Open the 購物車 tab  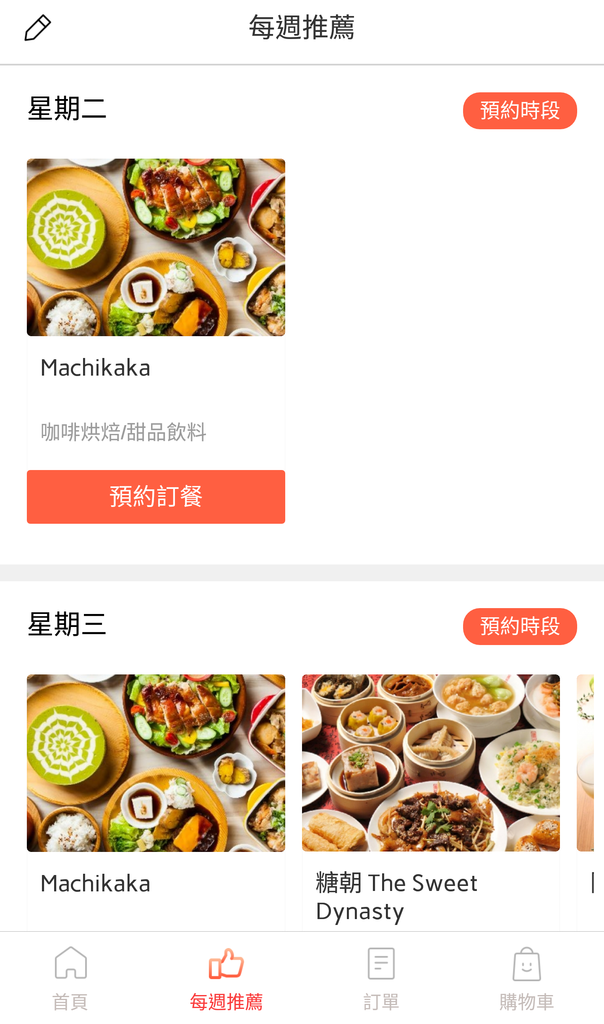click(526, 978)
